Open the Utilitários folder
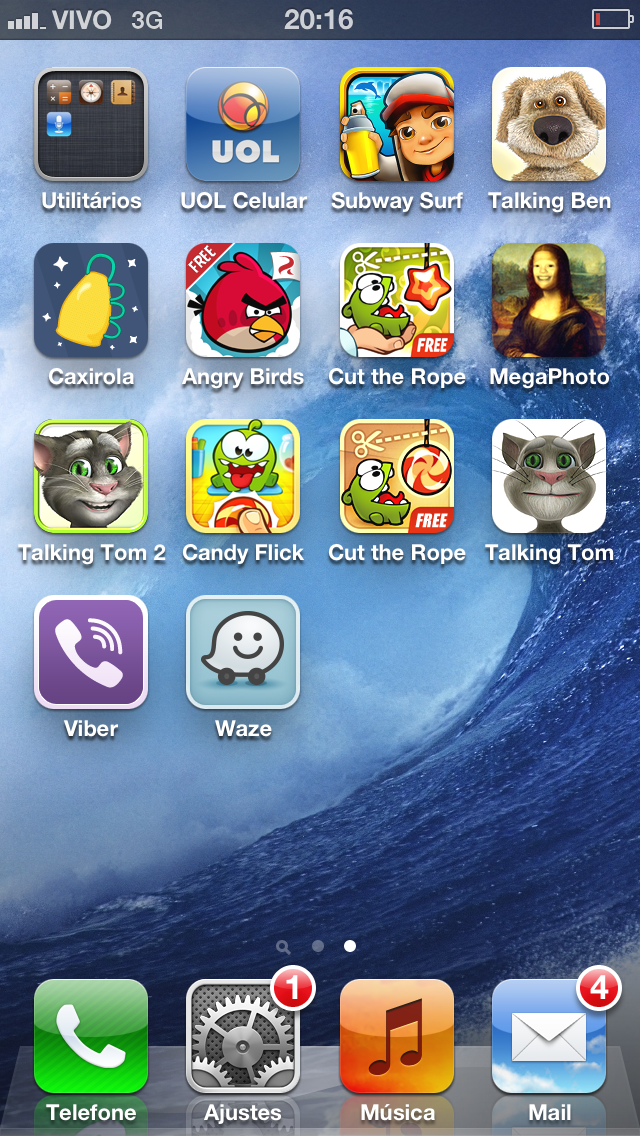 [x=91, y=124]
